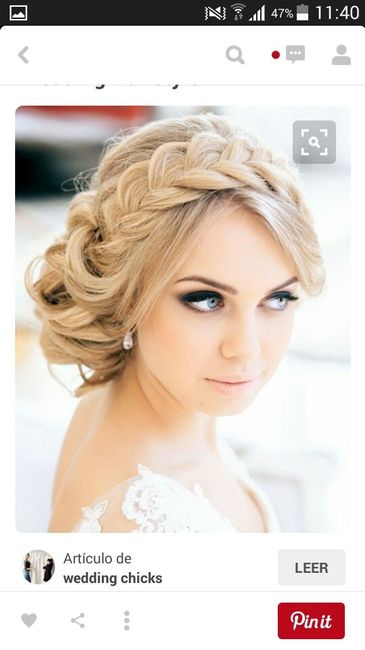This screenshot has height=650, width=365.
Task: Like this pin with the heart
Action: (x=29, y=621)
